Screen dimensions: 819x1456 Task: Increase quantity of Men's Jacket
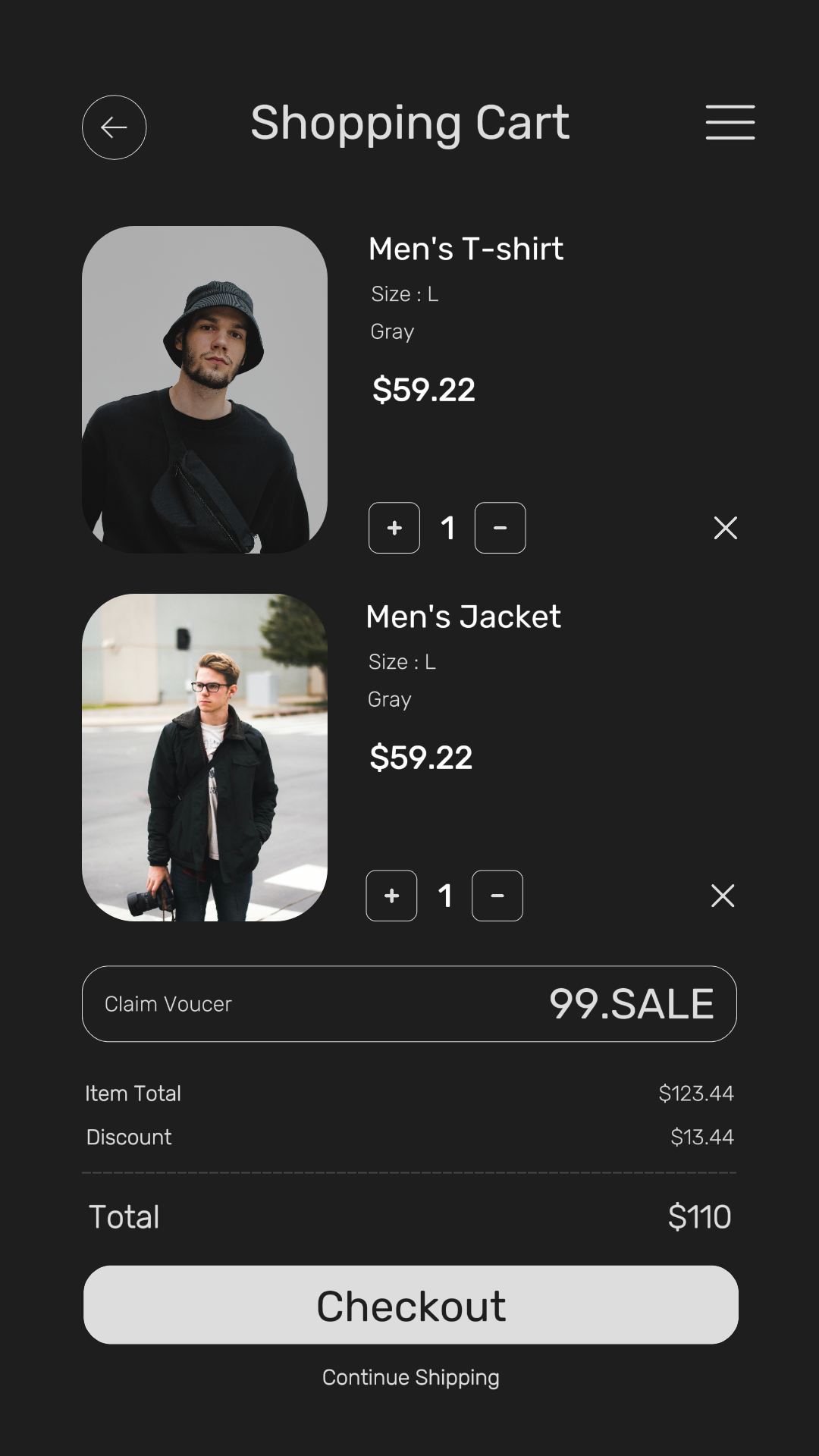[391, 896]
